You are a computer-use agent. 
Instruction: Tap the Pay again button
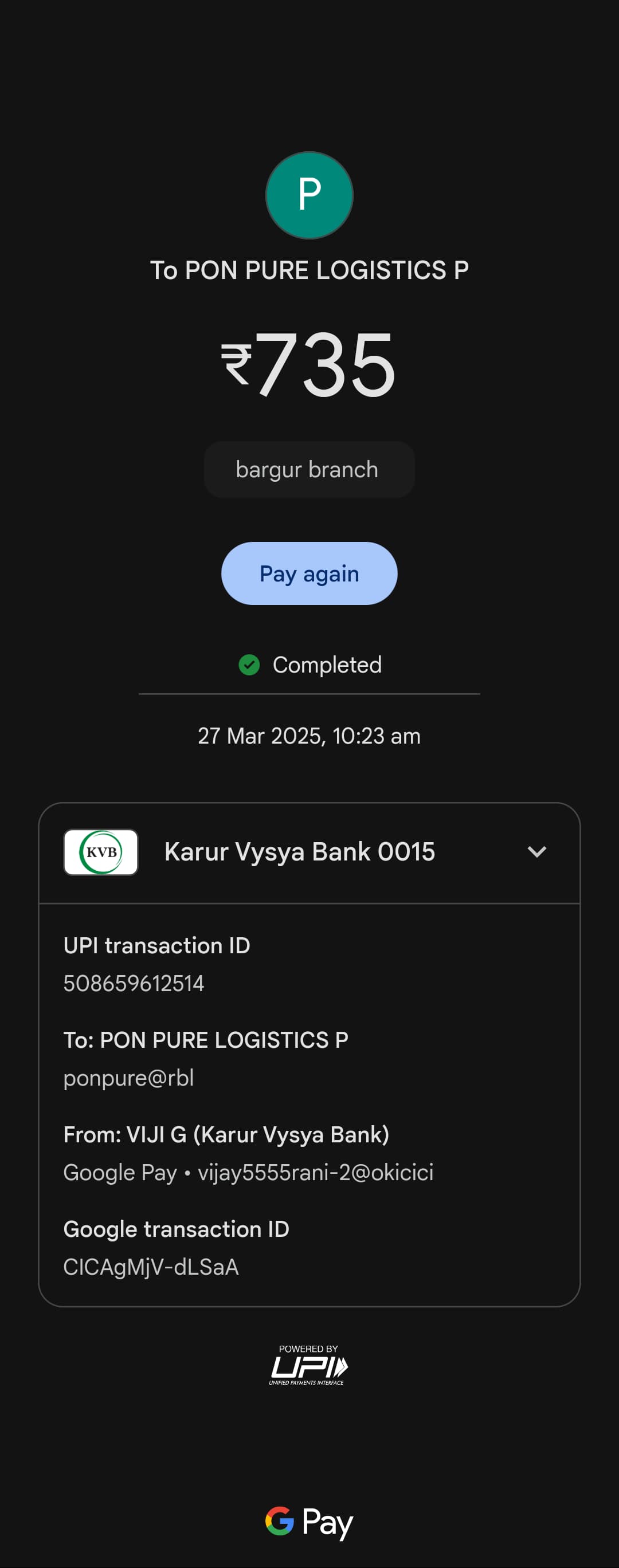309,573
